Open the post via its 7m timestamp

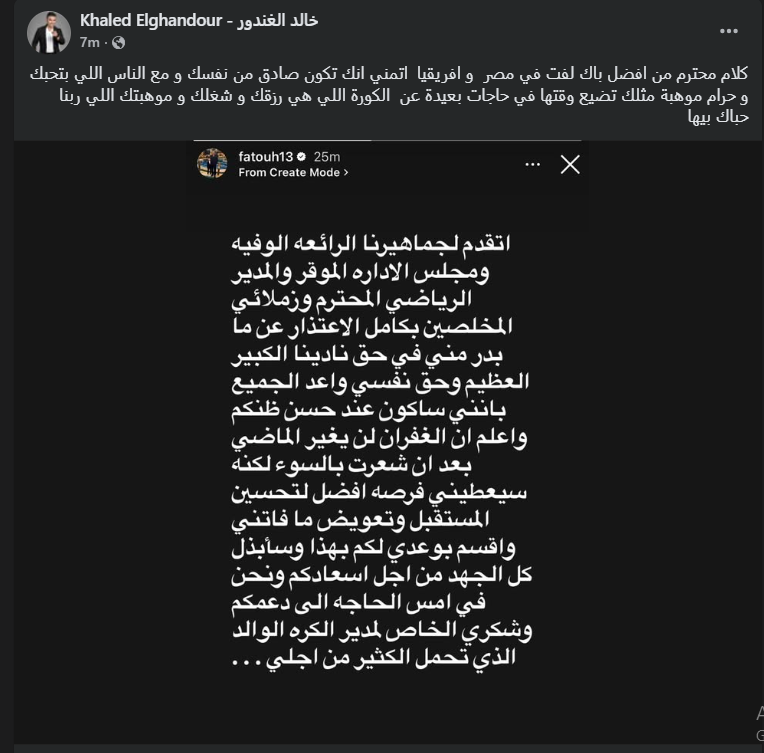click(x=89, y=43)
